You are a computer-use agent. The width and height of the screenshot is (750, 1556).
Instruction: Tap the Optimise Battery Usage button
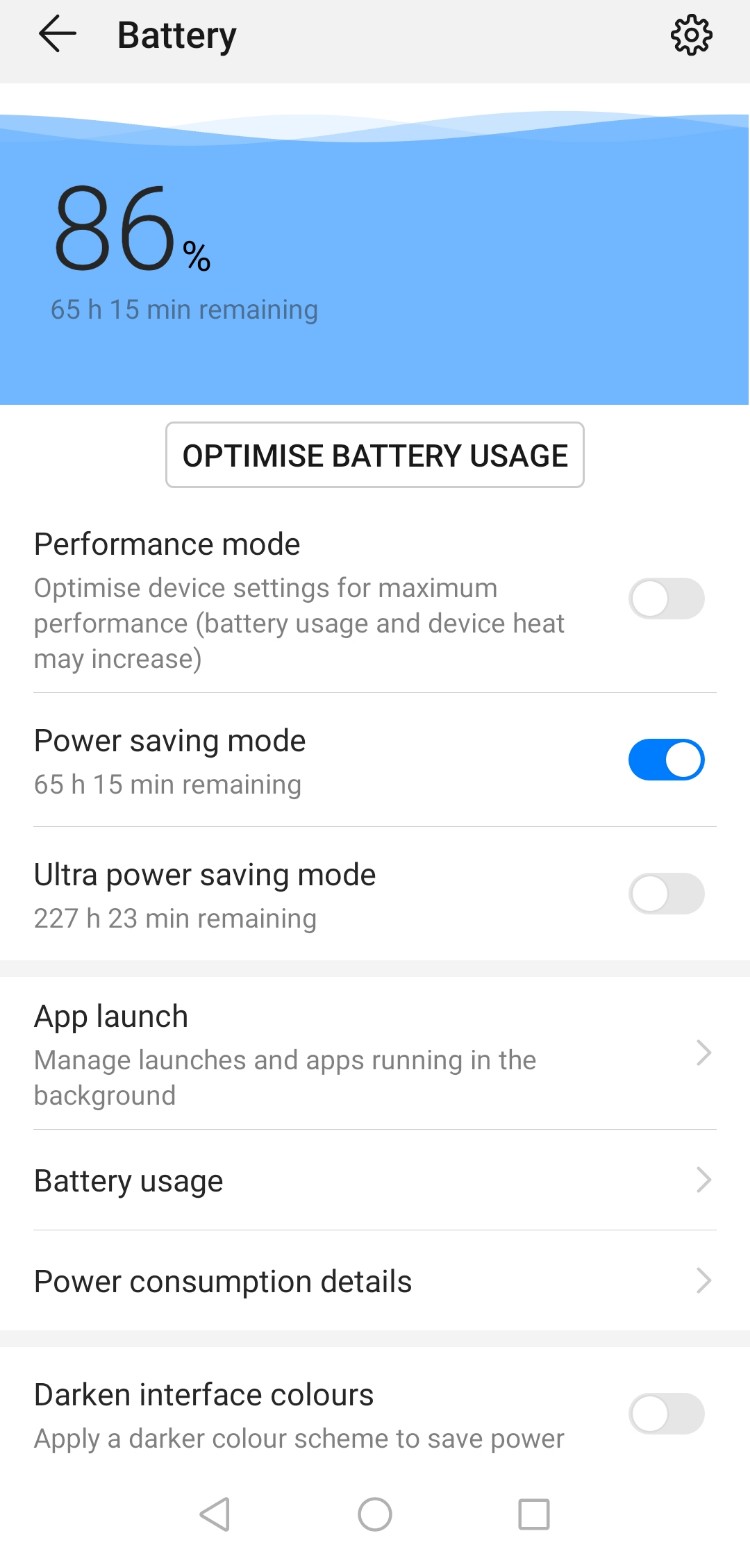click(x=375, y=455)
